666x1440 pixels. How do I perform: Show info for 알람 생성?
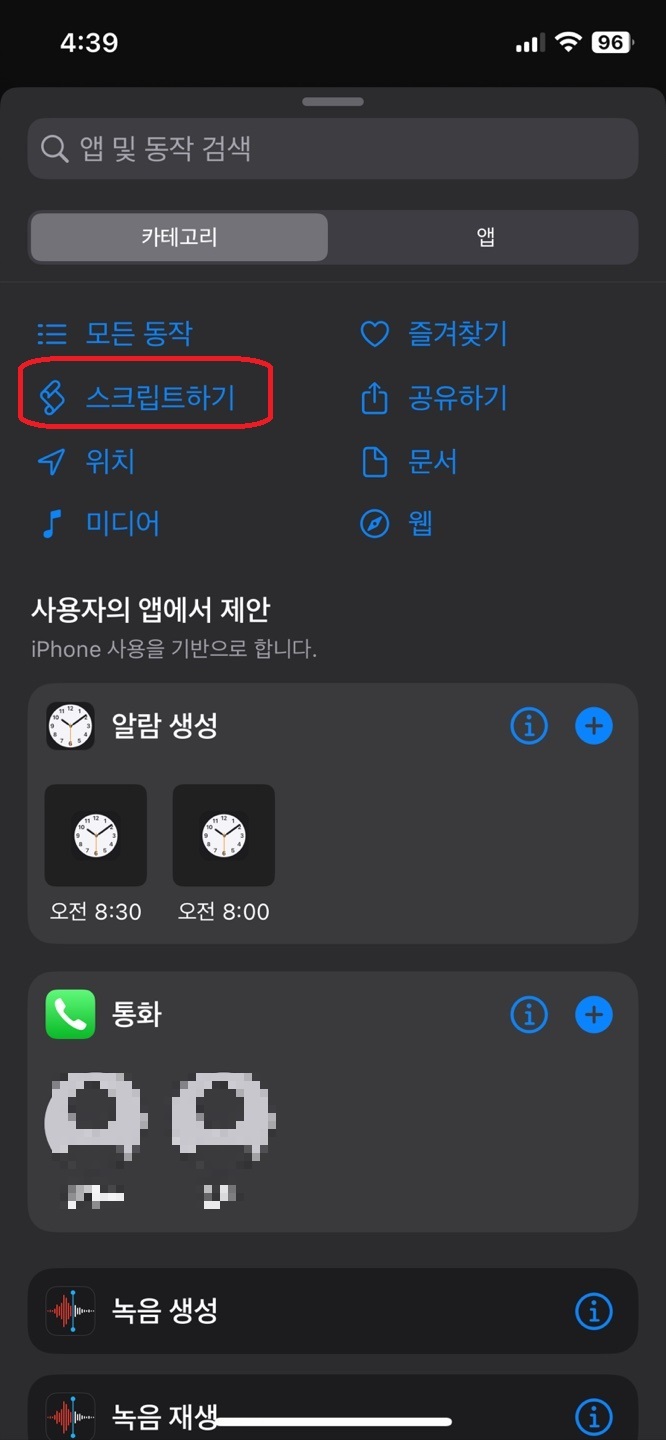[x=529, y=726]
